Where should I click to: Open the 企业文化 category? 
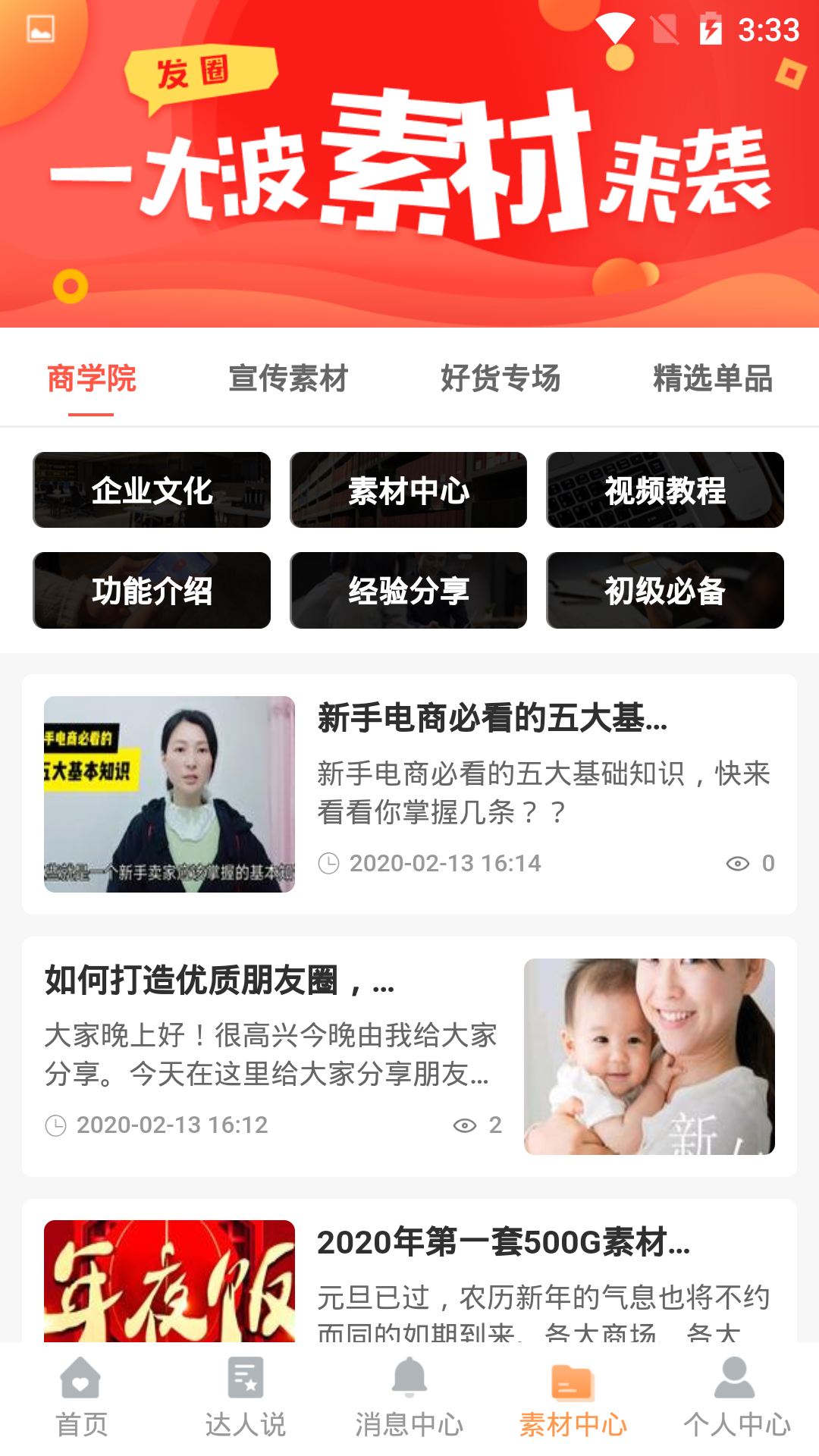152,490
